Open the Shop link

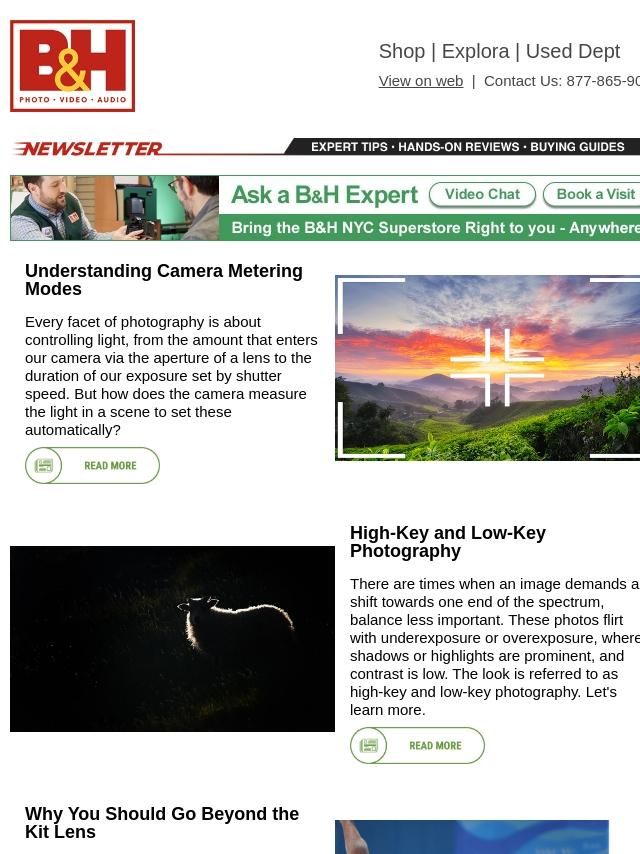click(401, 51)
